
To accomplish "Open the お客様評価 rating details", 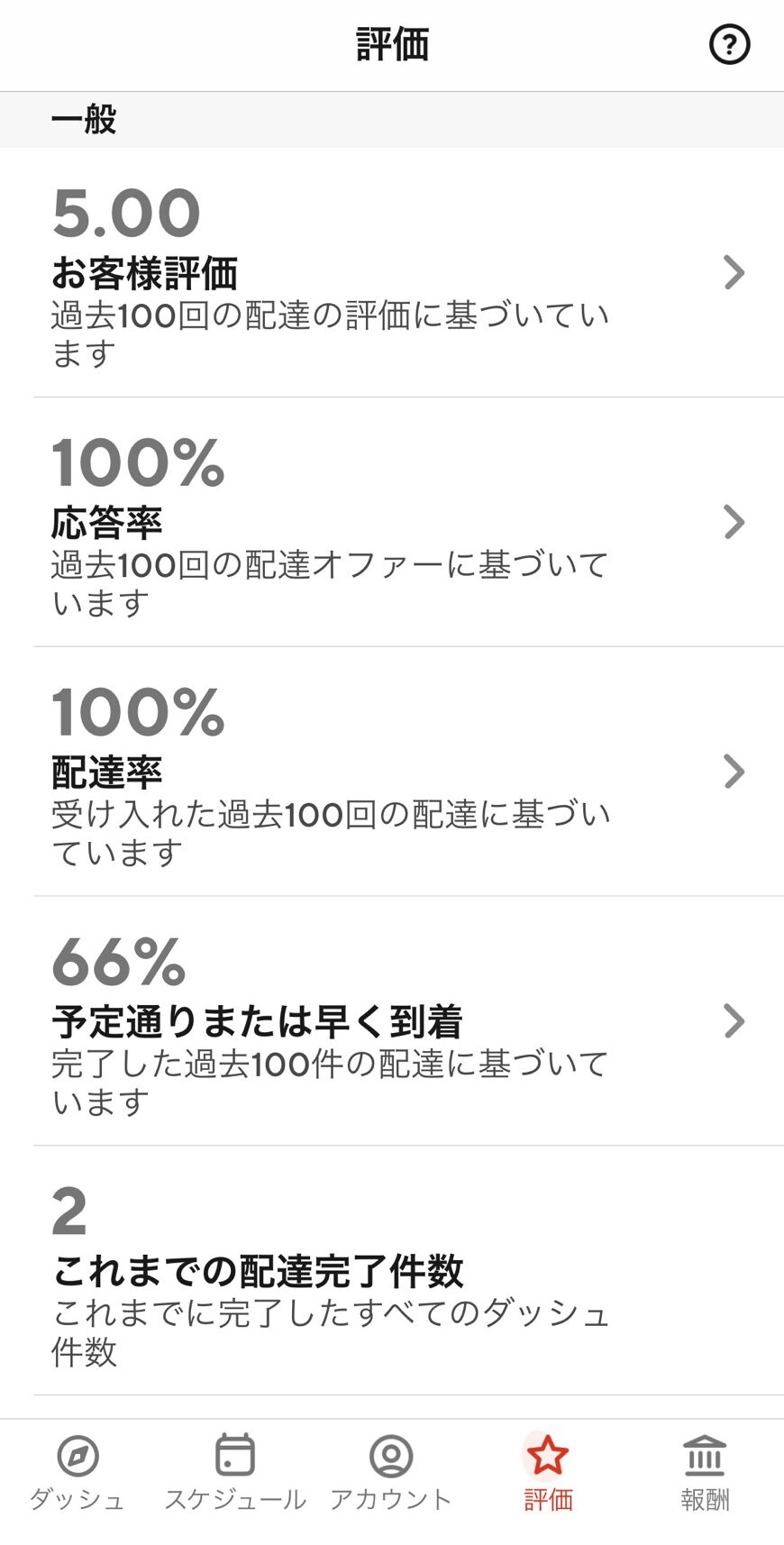I will [x=392, y=273].
